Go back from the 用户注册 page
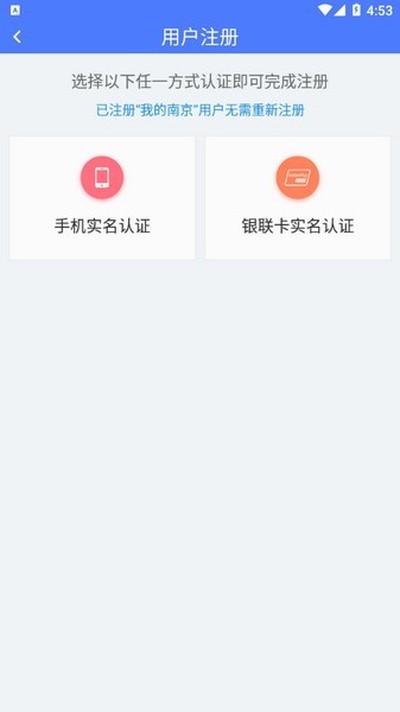This screenshot has width=400, height=712. coord(17,37)
